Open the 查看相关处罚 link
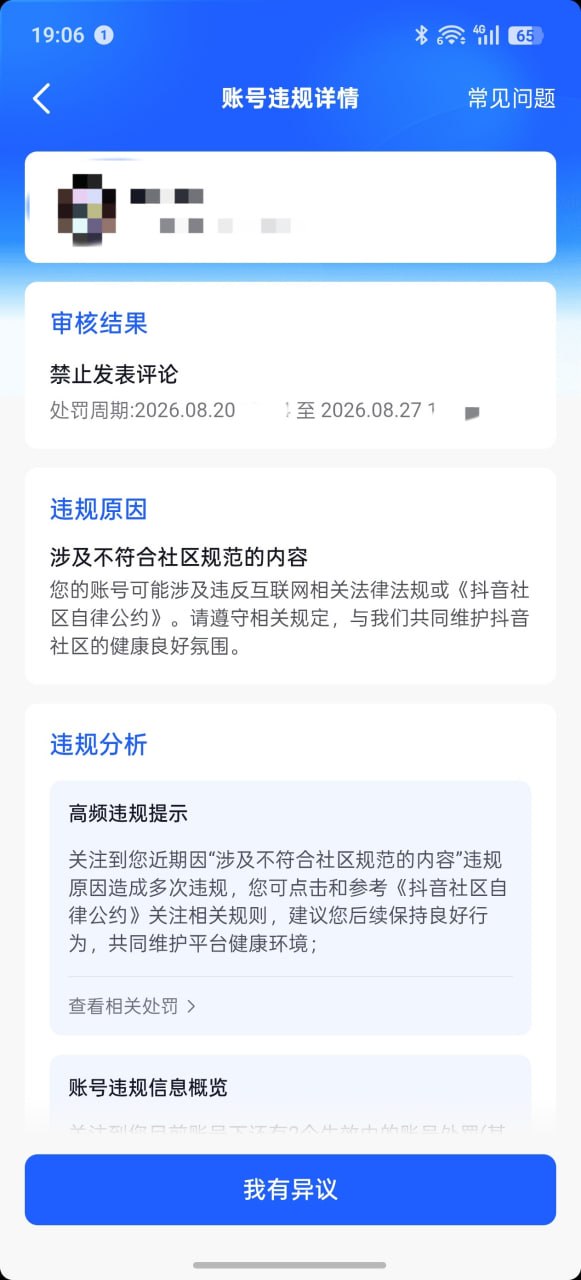The height and width of the screenshot is (1280, 581). [132, 1006]
